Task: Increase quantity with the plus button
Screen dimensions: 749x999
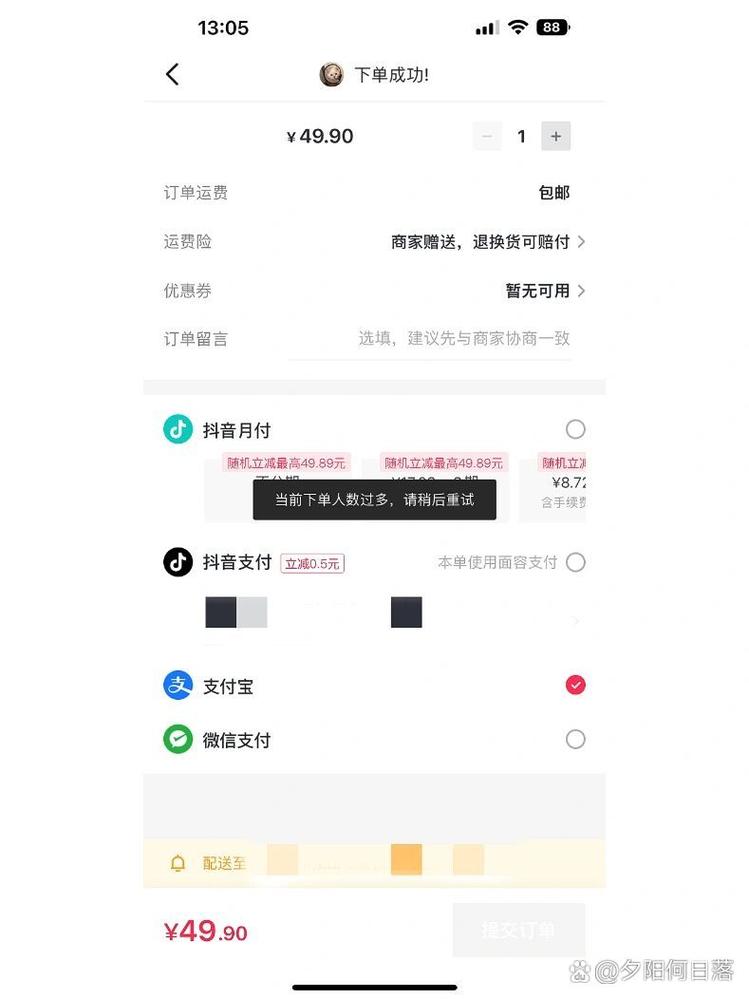Action: click(x=556, y=136)
